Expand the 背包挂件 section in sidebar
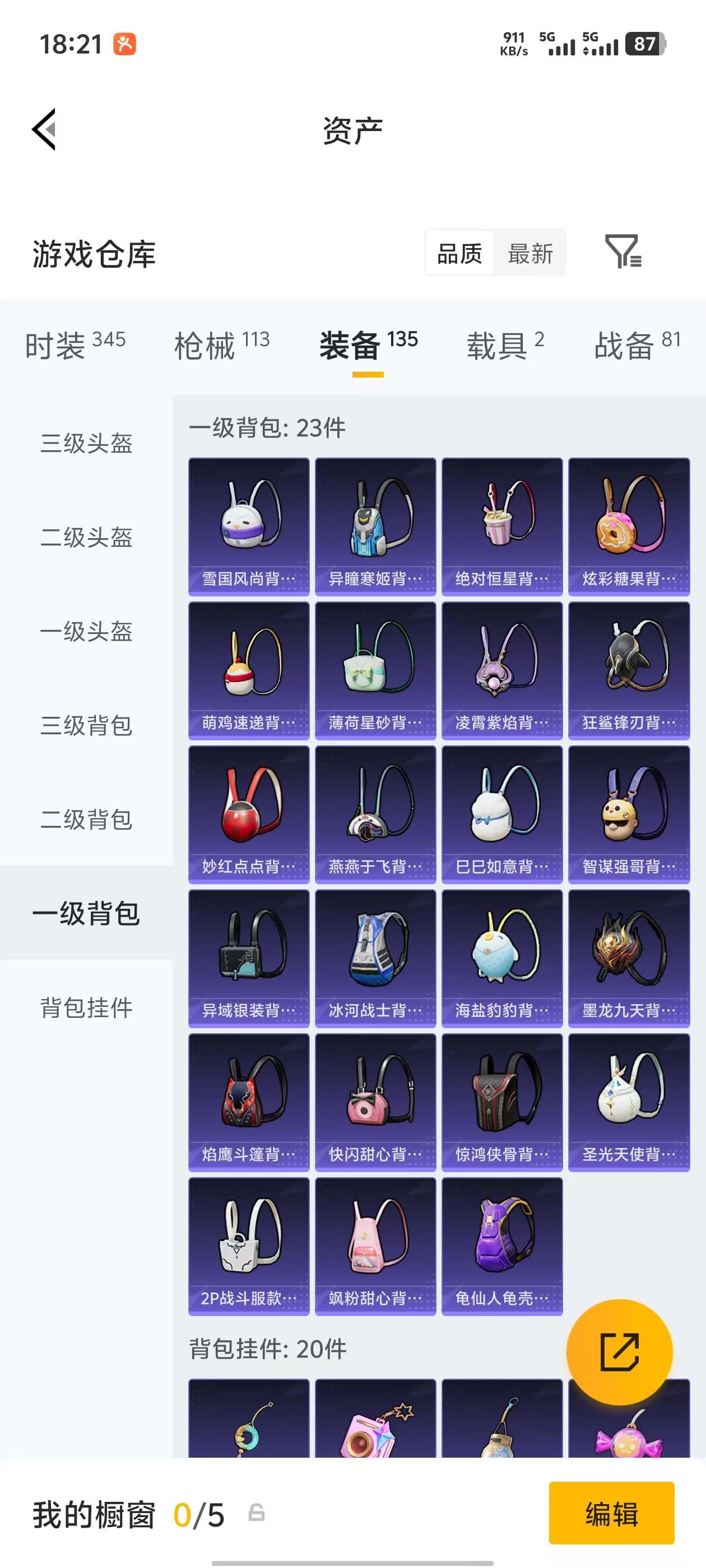 pos(86,1009)
